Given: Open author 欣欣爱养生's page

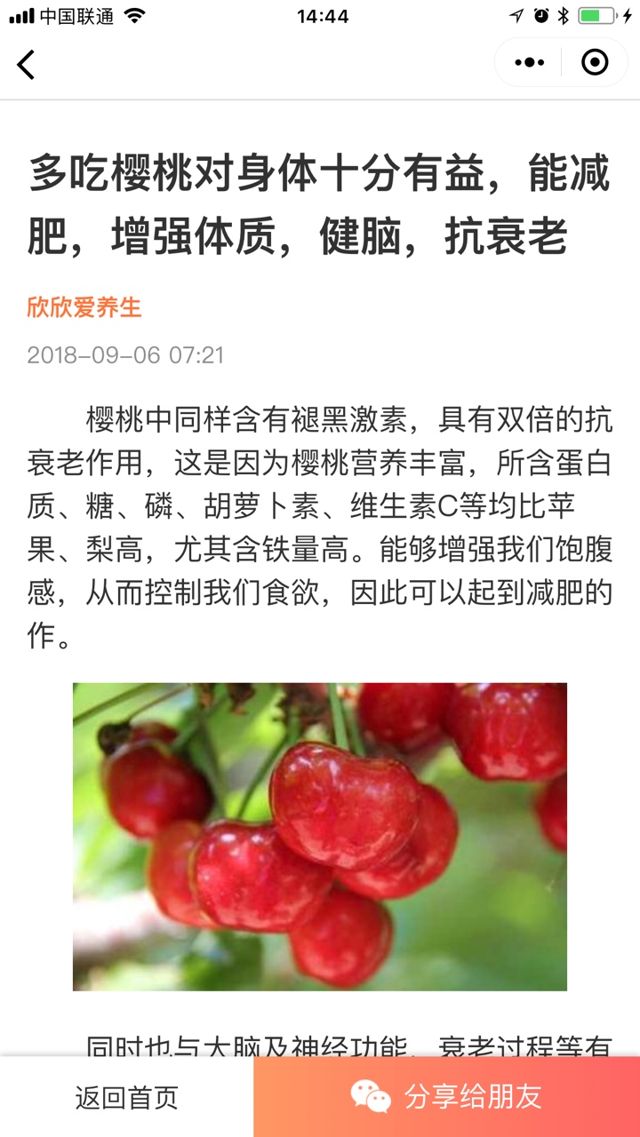Looking at the screenshot, I should point(84,307).
